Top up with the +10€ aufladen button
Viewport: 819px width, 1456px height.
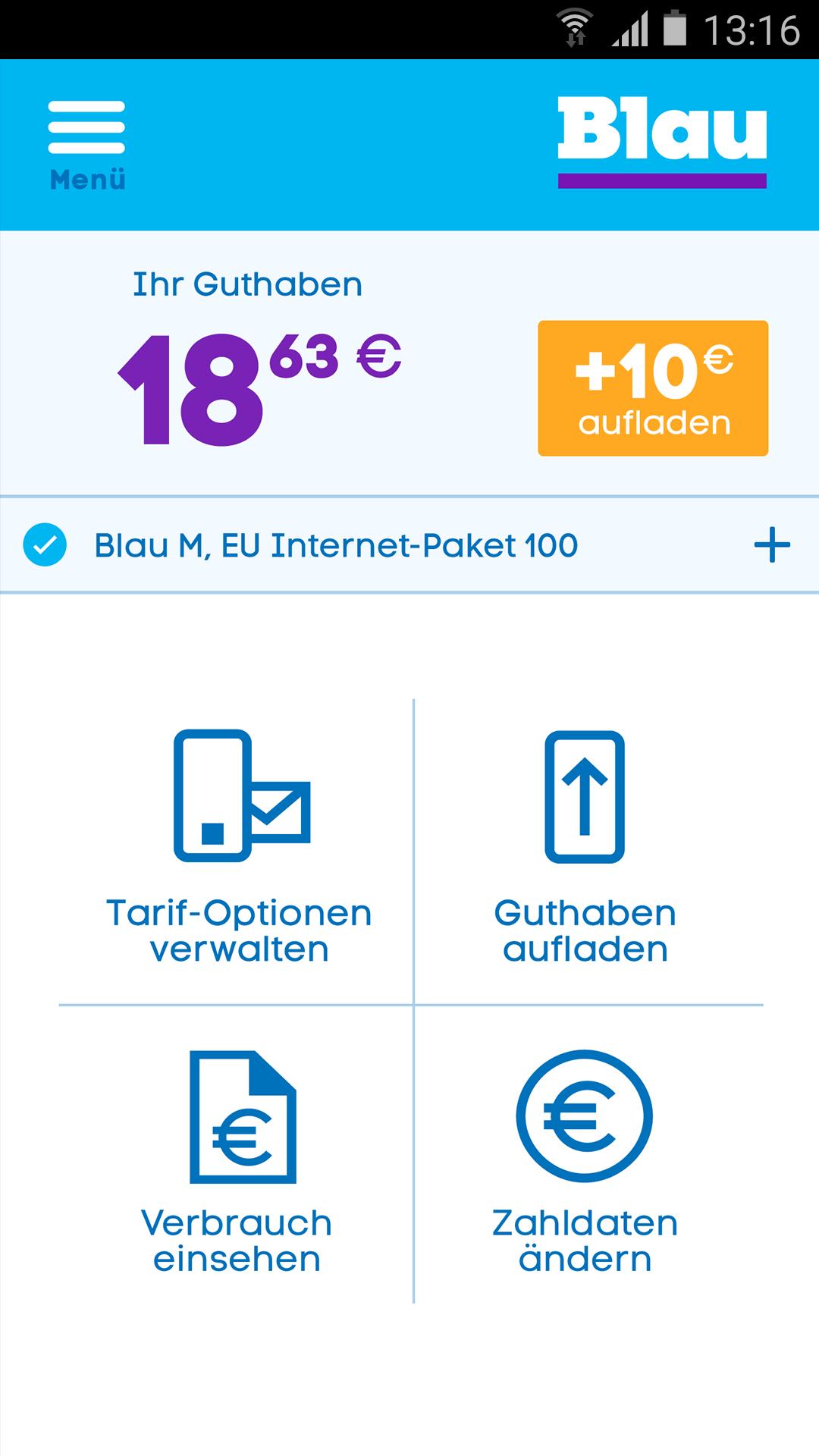click(653, 388)
